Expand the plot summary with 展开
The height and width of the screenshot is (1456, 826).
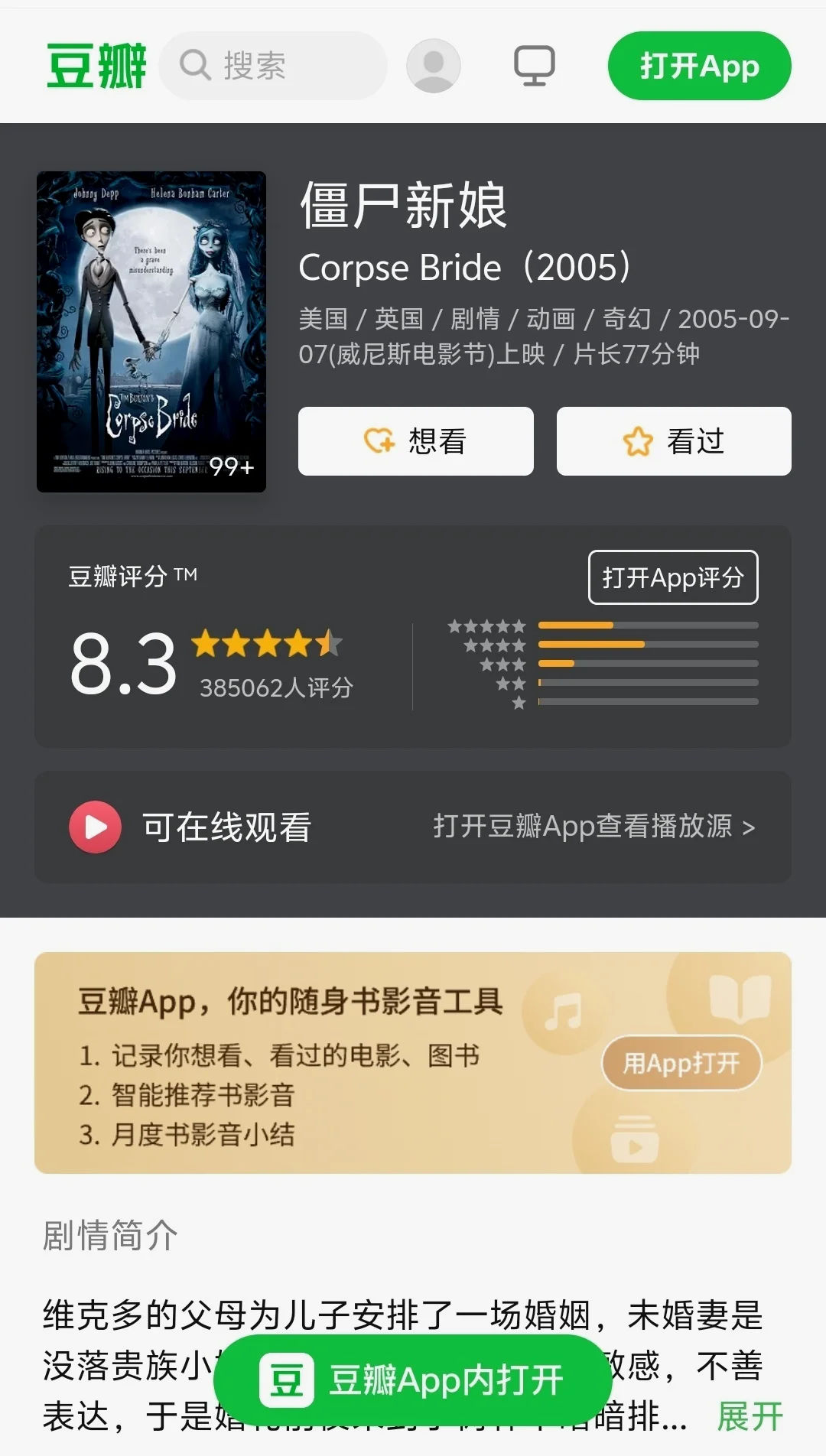[x=750, y=1416]
